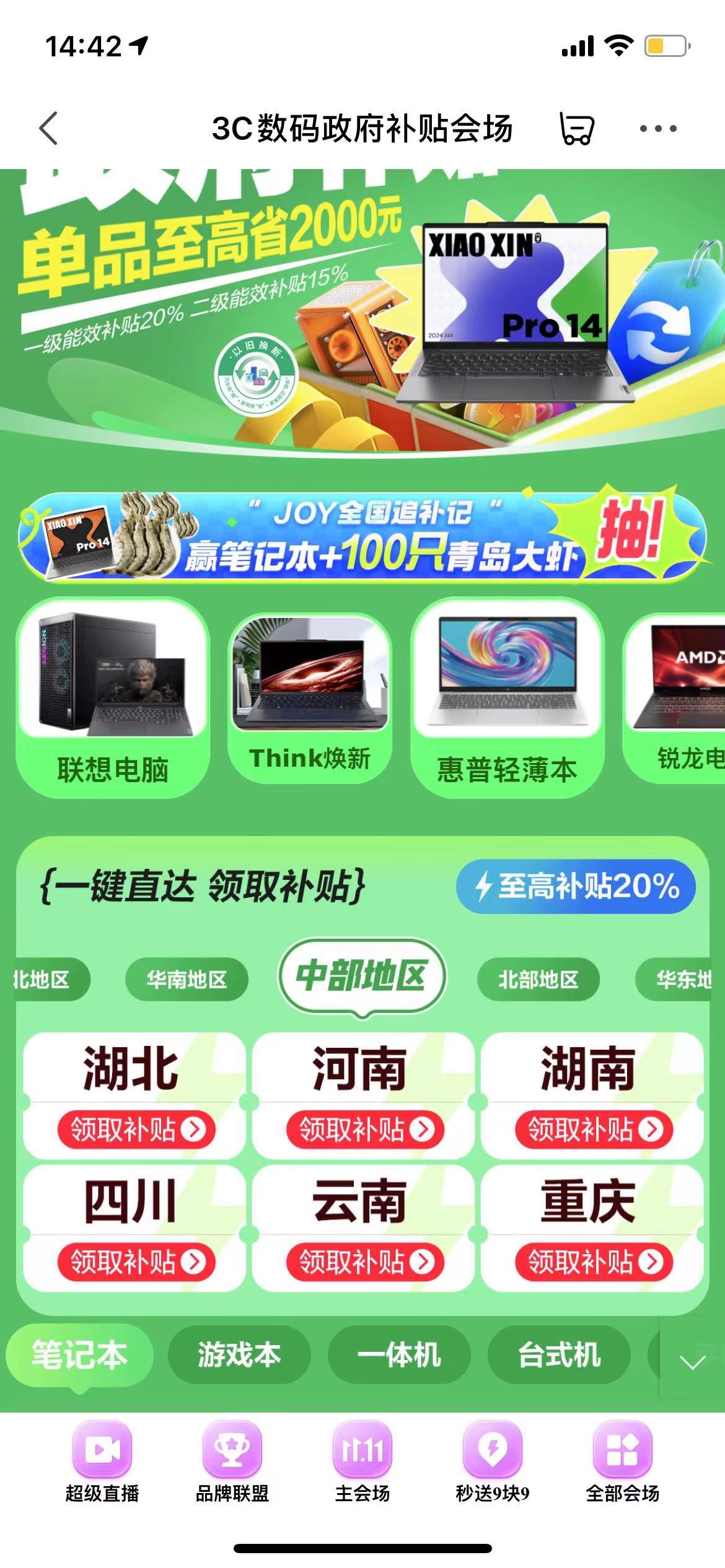
Task: Select the 华南地区 region chip
Action: 187,980
